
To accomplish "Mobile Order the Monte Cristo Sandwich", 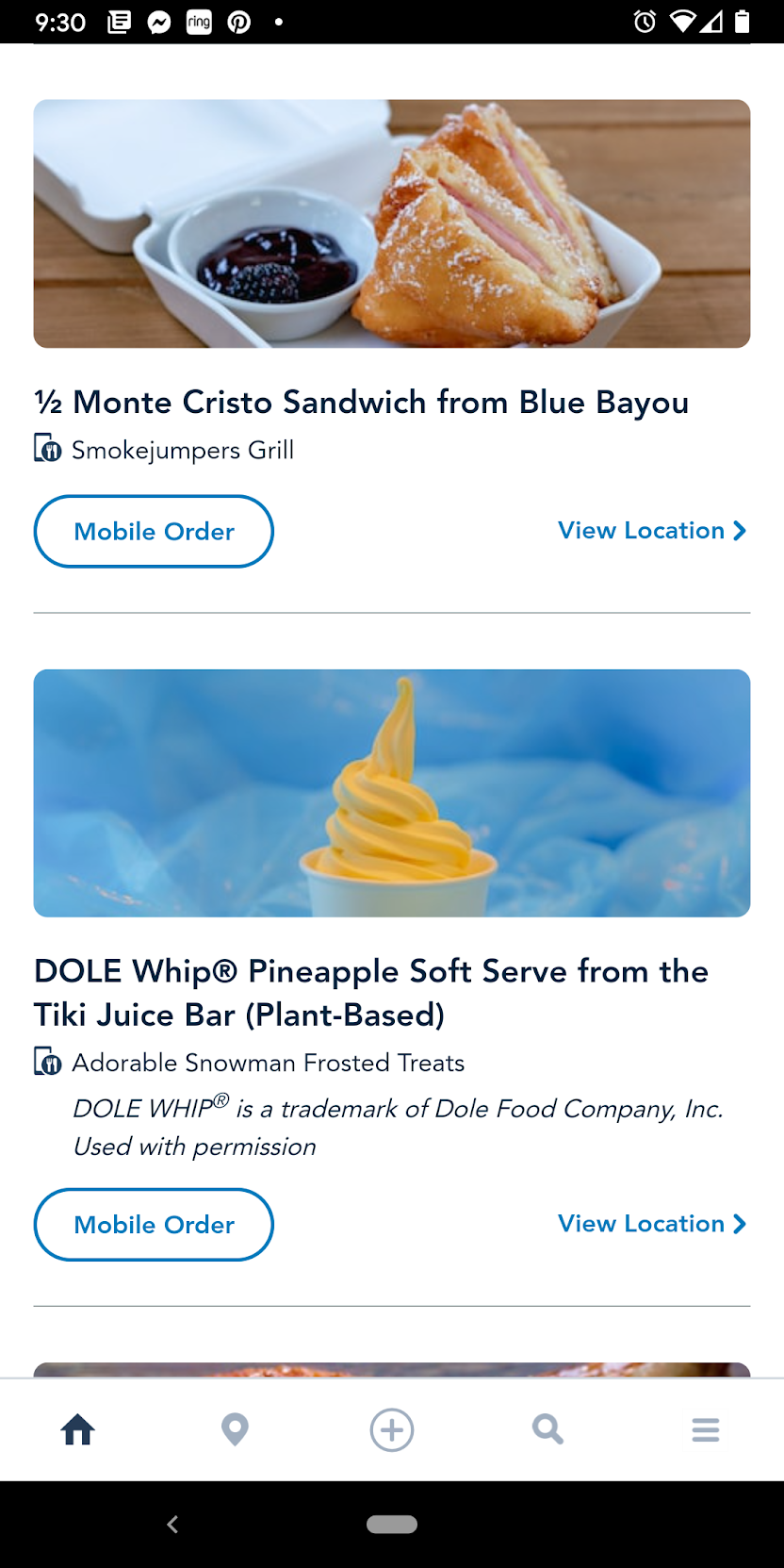I will (x=154, y=532).
